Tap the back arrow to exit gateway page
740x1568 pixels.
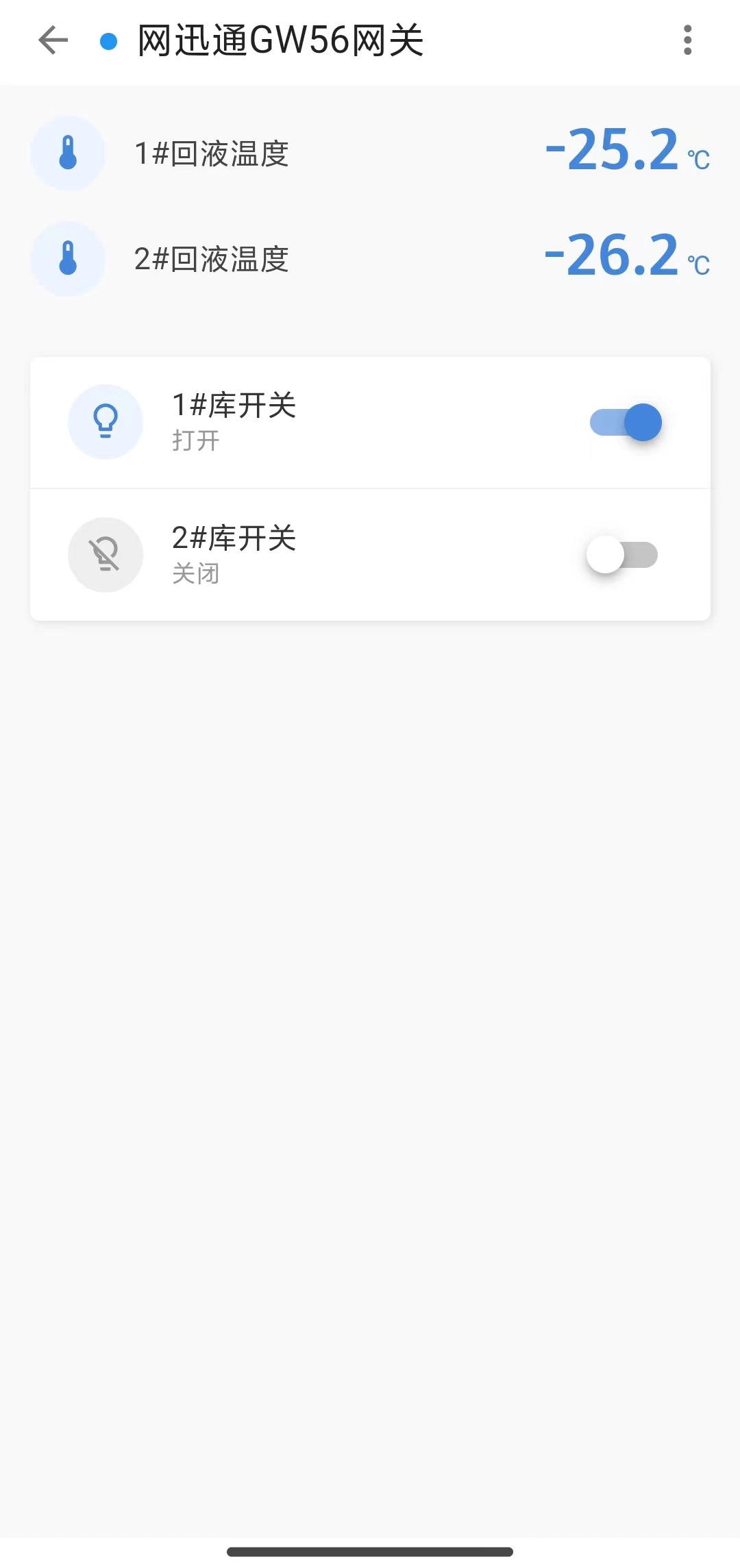pyautogui.click(x=52, y=40)
